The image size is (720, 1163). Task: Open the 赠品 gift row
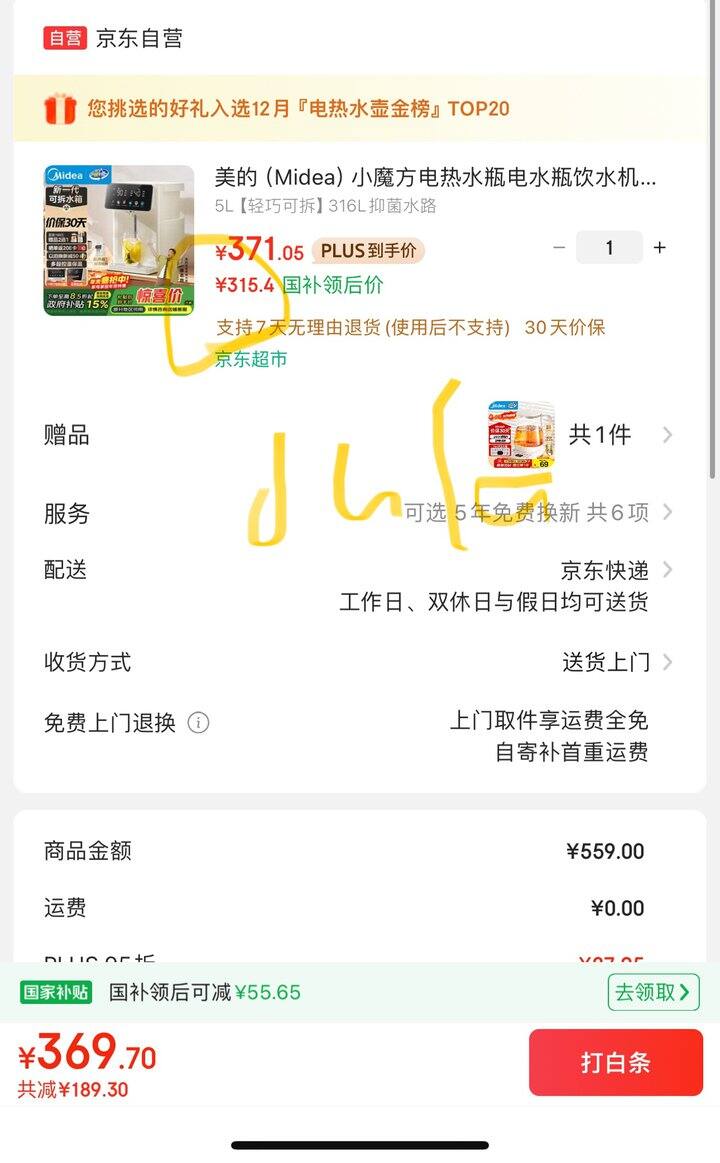360,435
